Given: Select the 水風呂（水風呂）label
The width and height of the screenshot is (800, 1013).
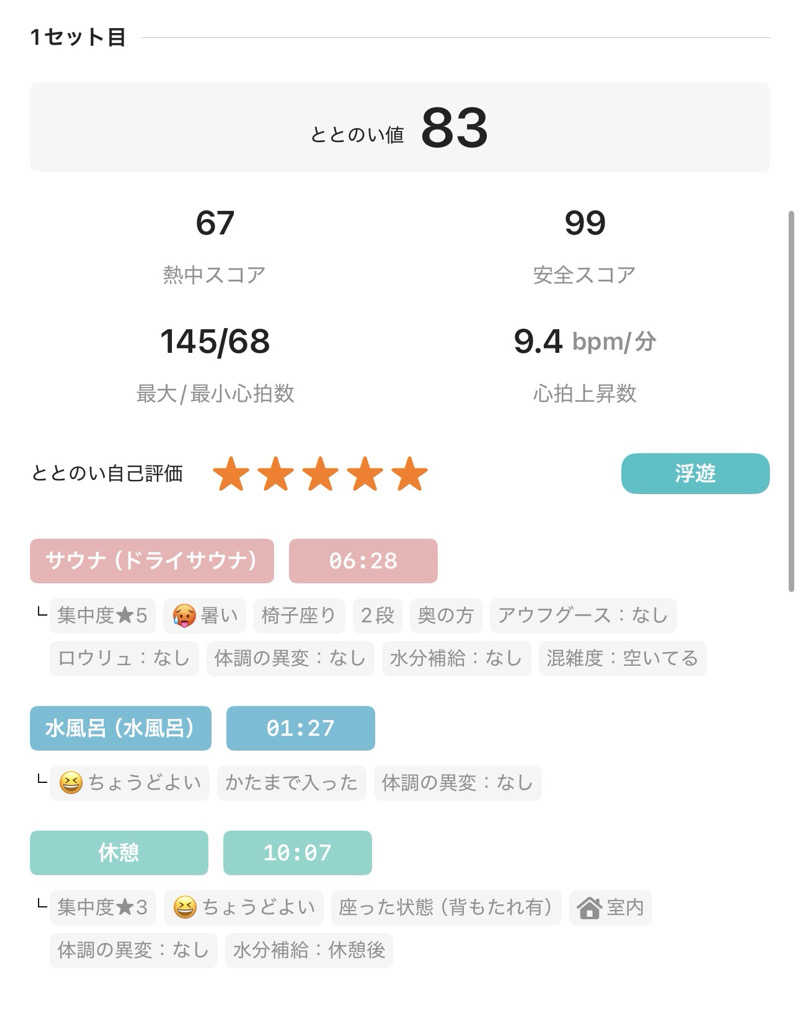Looking at the screenshot, I should (120, 728).
